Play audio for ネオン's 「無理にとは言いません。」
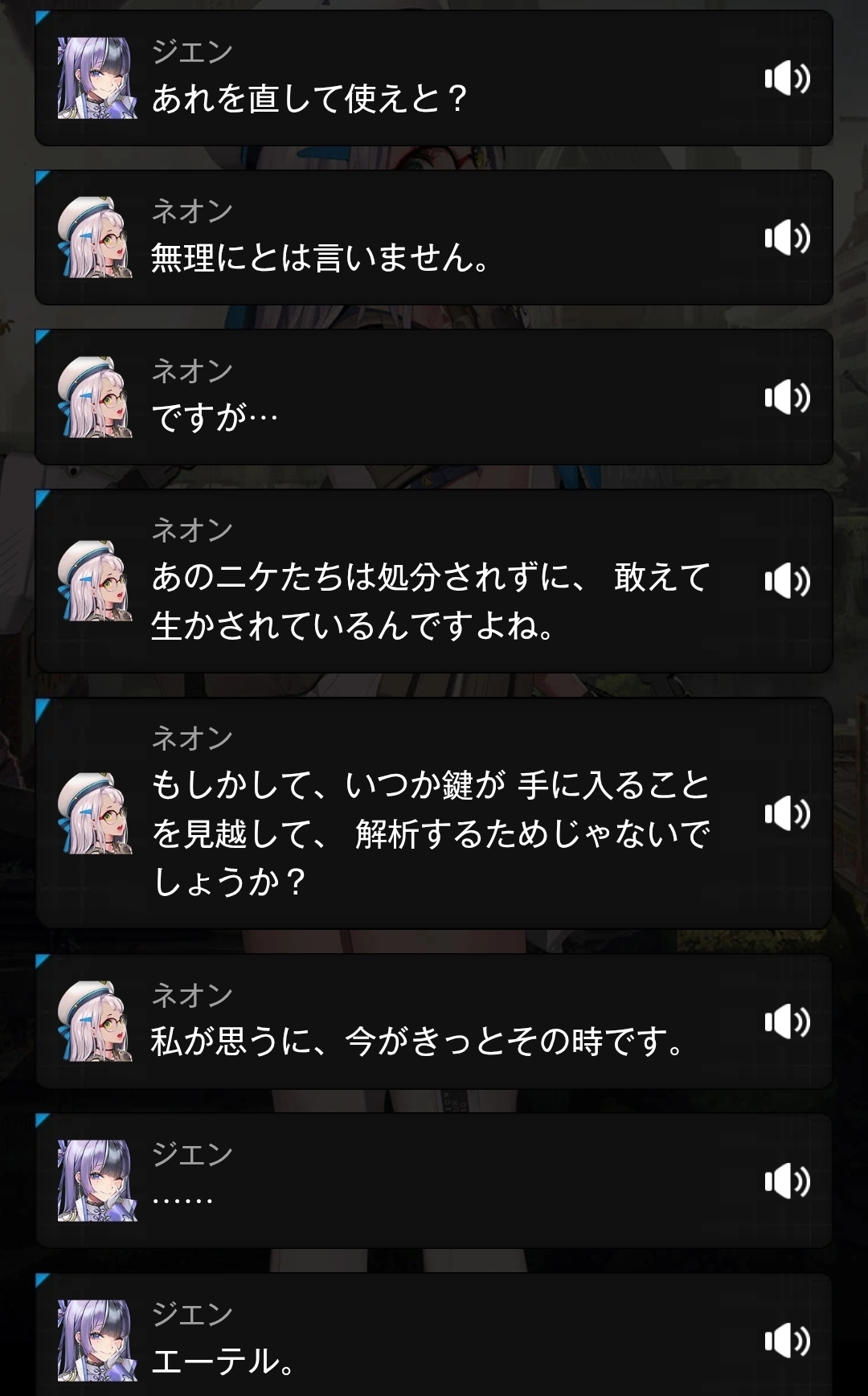Image resolution: width=868 pixels, height=1396 pixels. (x=787, y=238)
